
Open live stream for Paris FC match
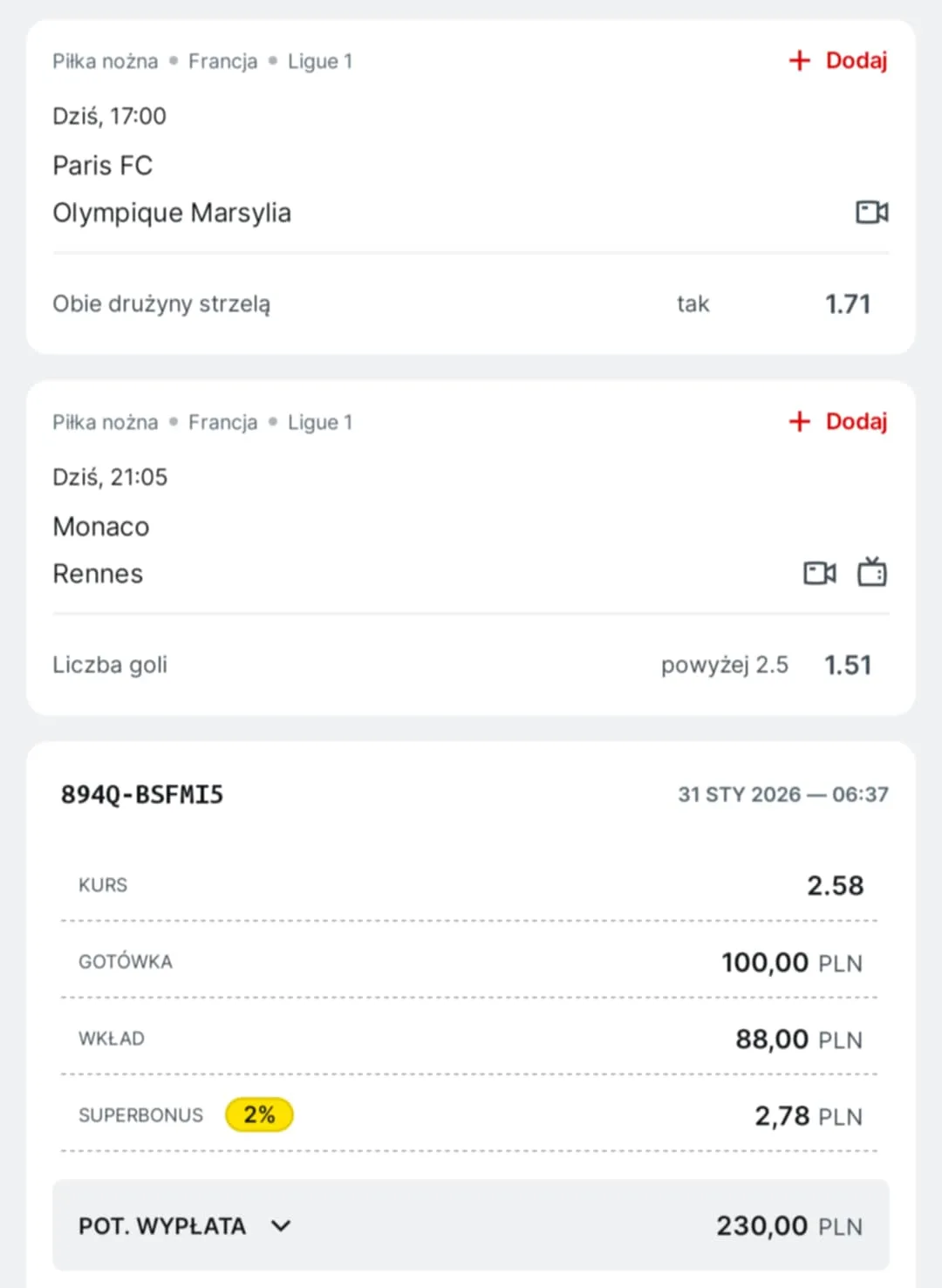(870, 212)
